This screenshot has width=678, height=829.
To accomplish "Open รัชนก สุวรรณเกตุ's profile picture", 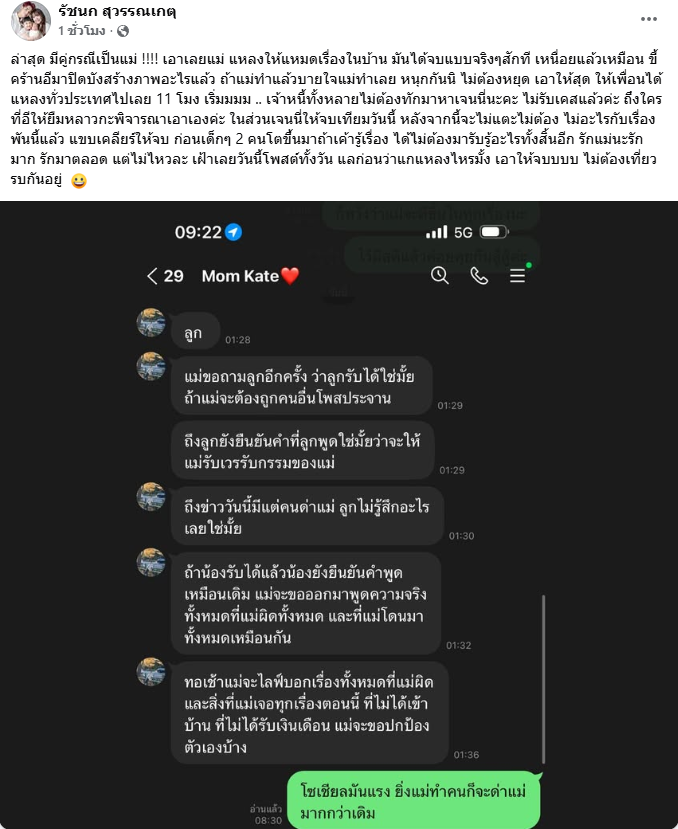I will [x=28, y=20].
